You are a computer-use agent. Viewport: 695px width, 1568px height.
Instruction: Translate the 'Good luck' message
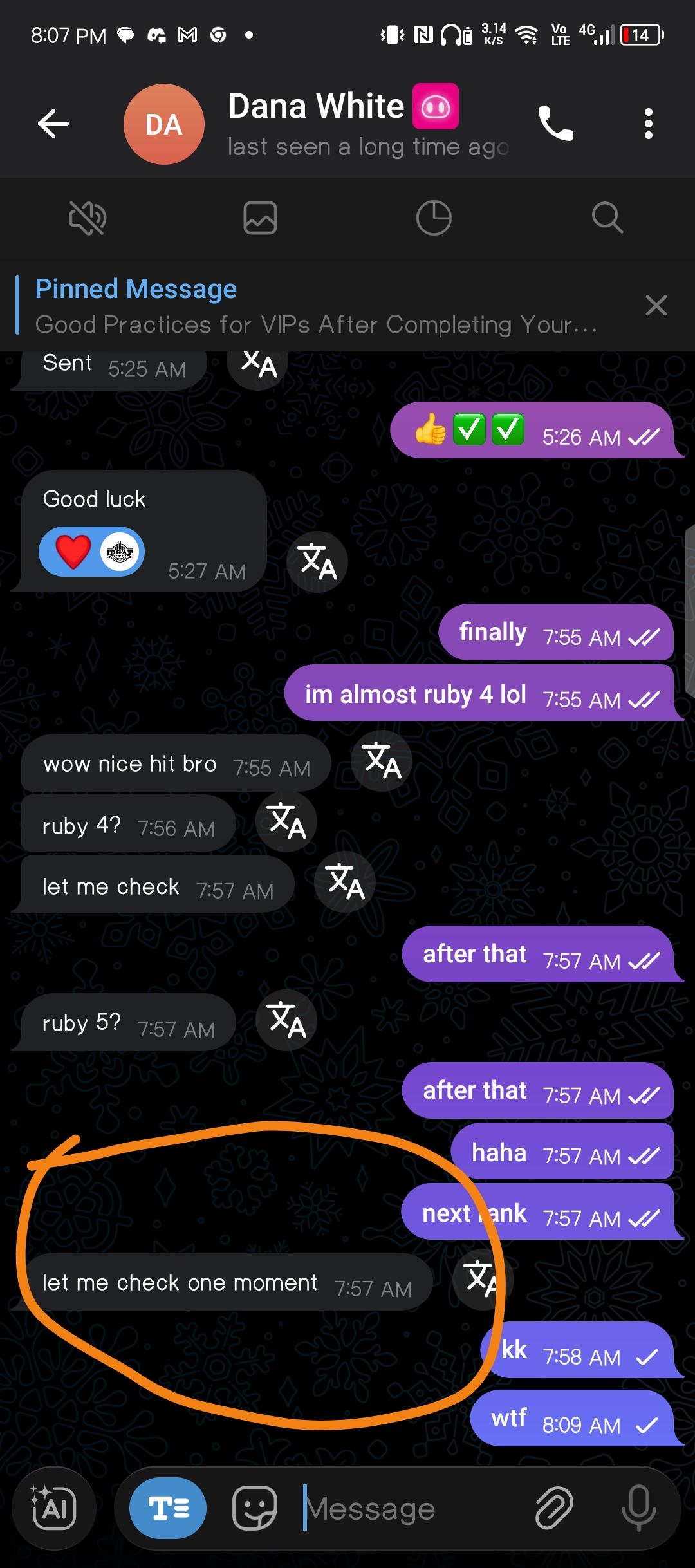pos(318,561)
